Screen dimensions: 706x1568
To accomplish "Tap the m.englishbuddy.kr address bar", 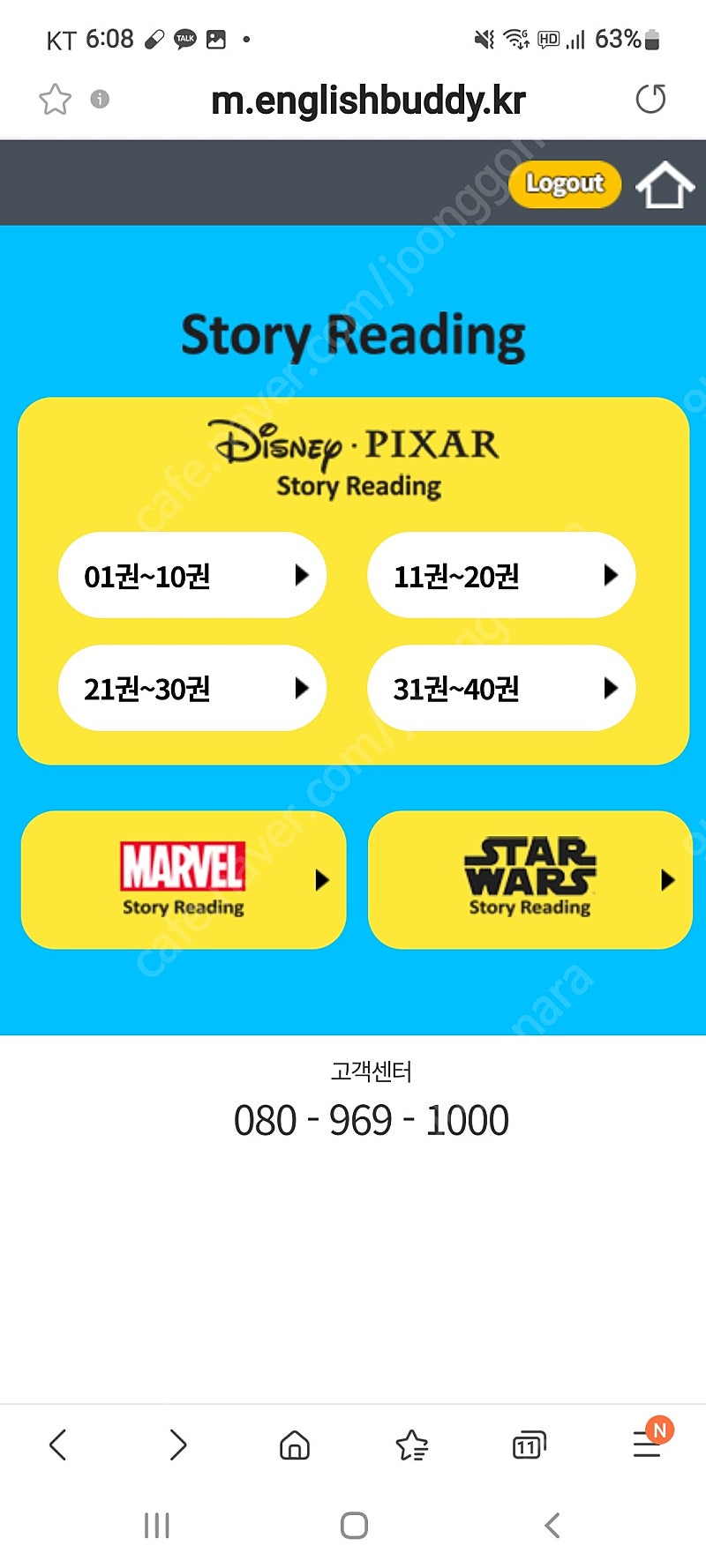I will click(368, 101).
